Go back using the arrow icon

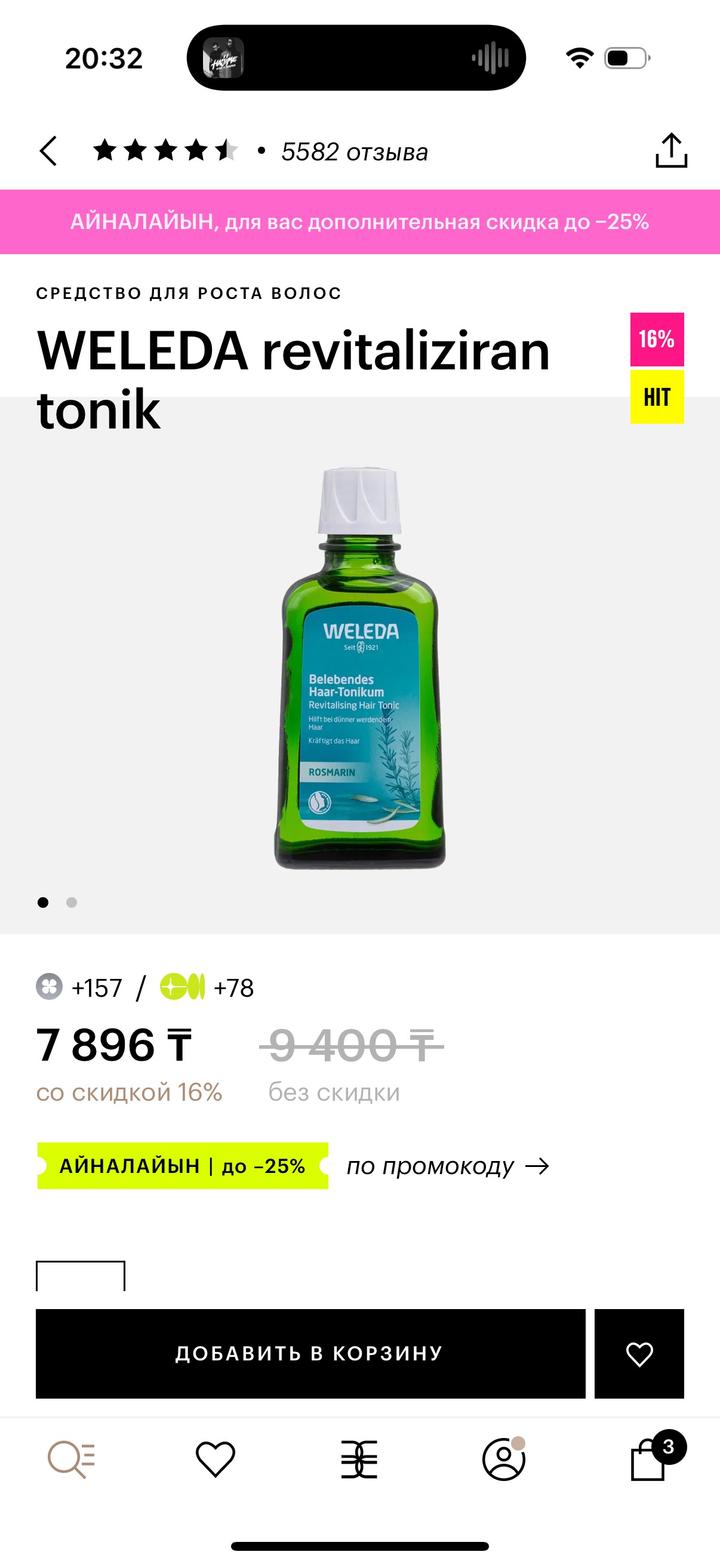[48, 152]
